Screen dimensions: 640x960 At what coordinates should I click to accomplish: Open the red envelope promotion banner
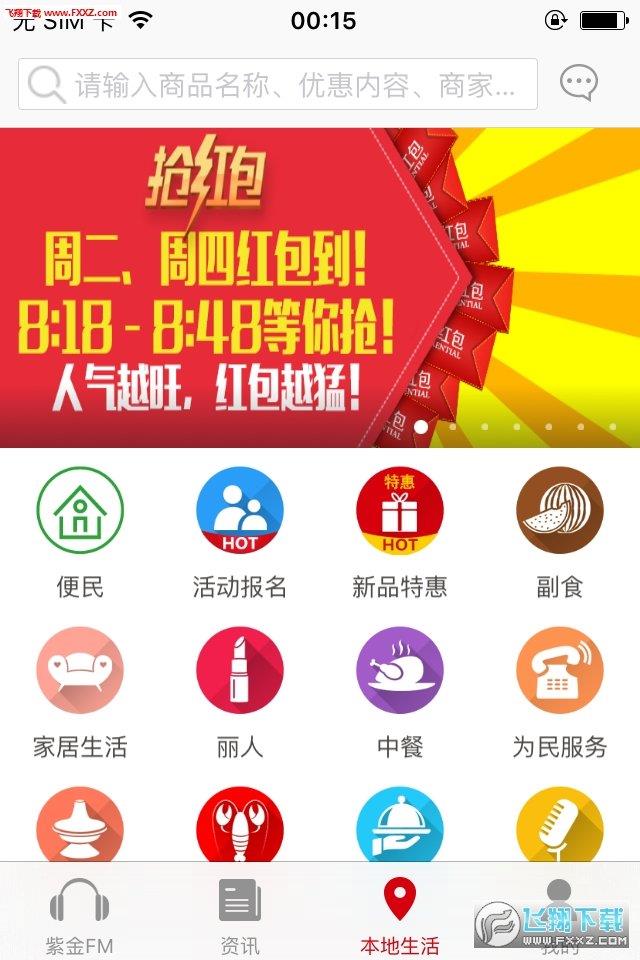[320, 288]
